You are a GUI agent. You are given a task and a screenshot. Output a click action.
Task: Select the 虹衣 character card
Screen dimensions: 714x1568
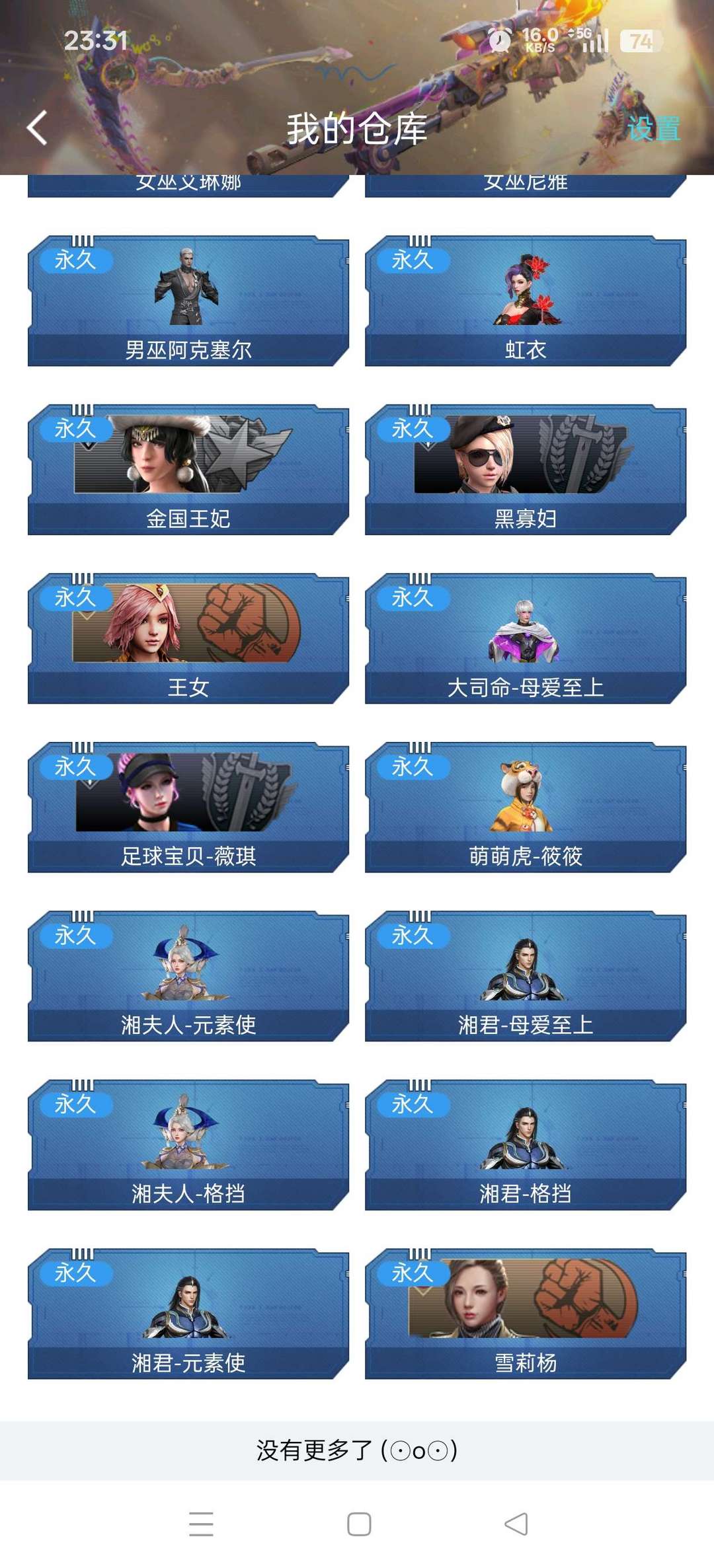click(x=526, y=301)
